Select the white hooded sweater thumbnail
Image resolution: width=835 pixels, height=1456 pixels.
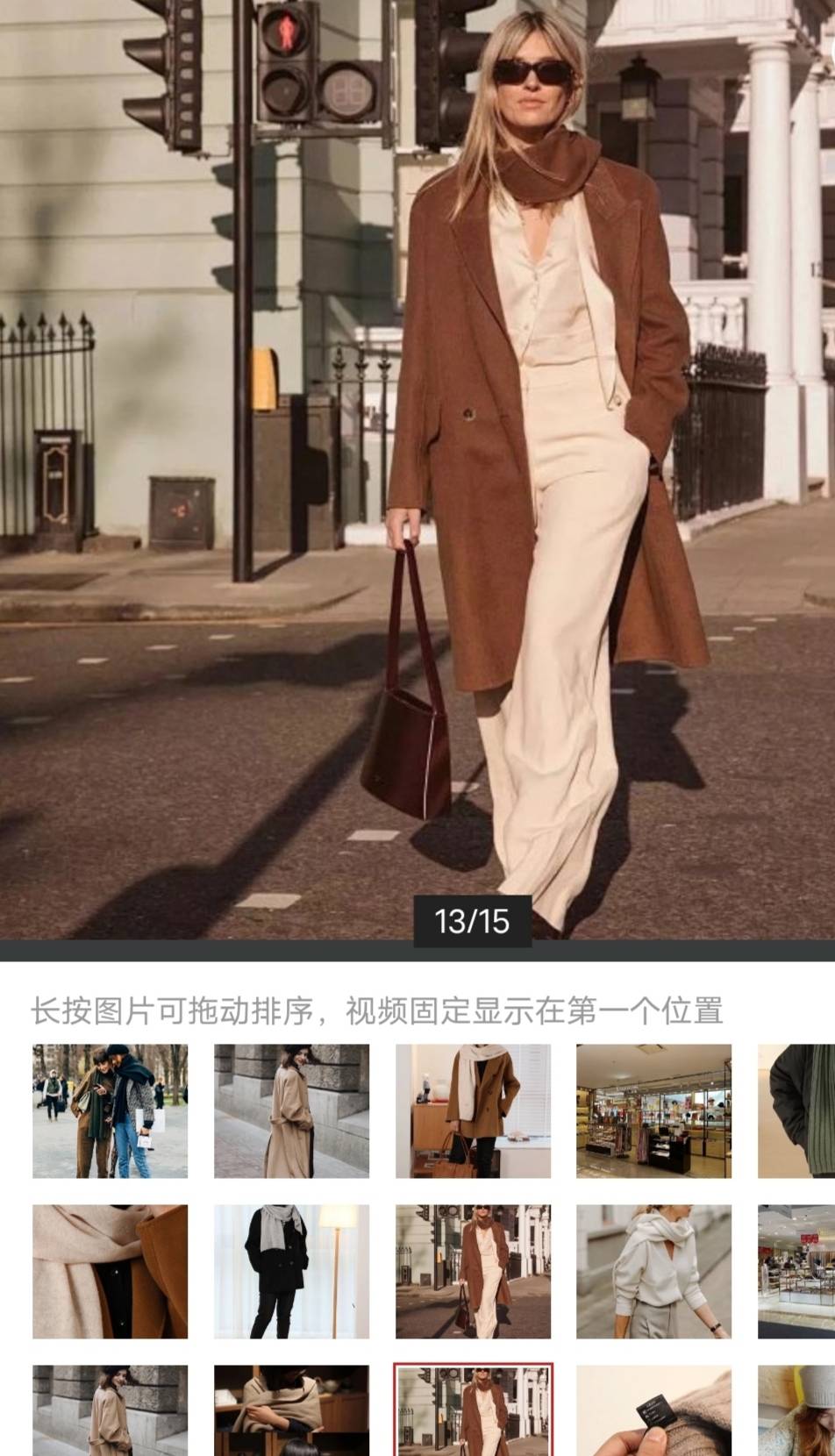pyautogui.click(x=653, y=1271)
